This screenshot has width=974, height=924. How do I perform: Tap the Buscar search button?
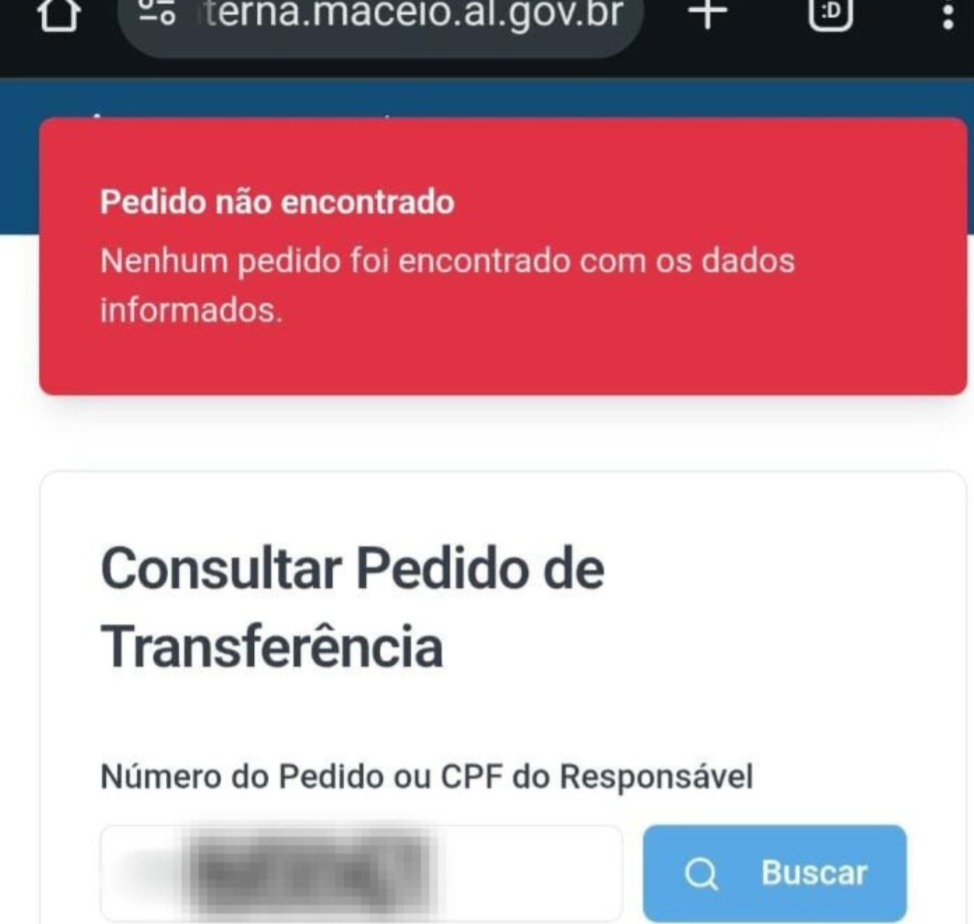coord(774,873)
